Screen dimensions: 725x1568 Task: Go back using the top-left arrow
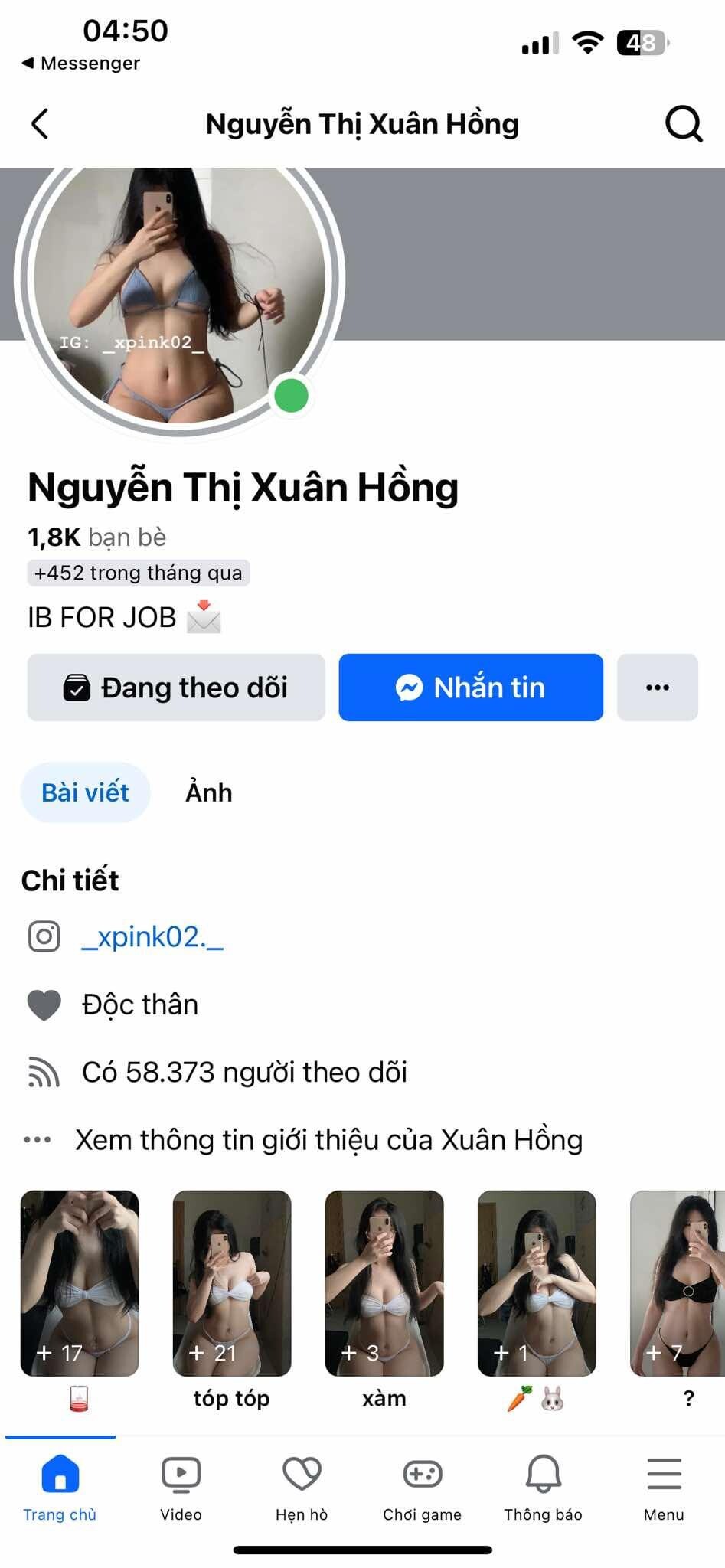[40, 124]
